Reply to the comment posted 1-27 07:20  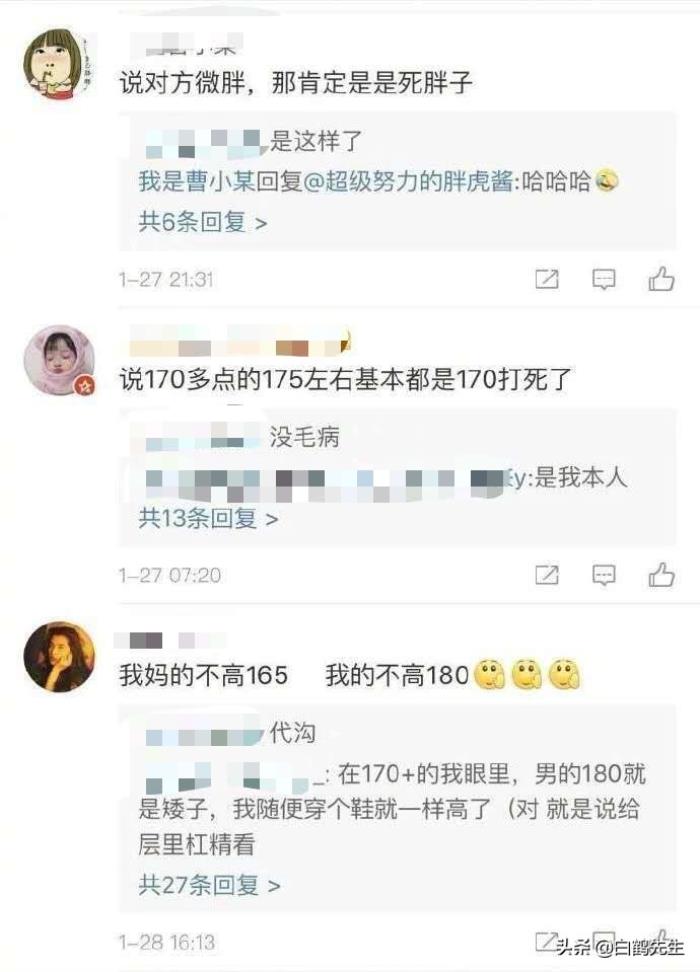(x=604, y=575)
